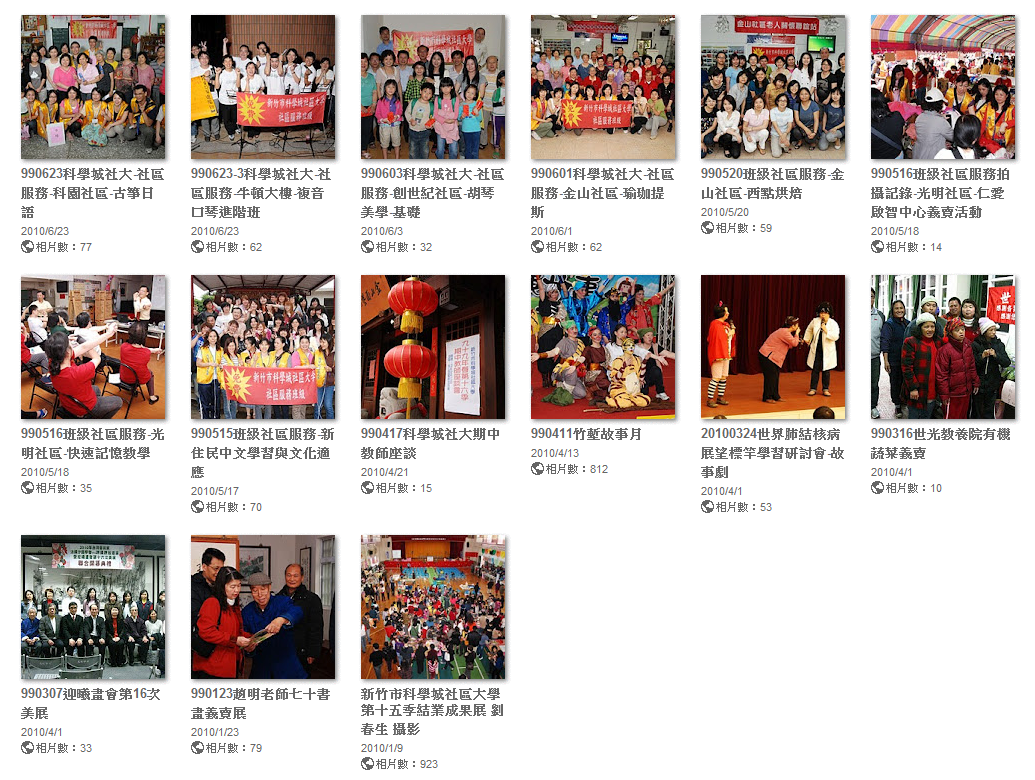Open album 990623科學城社大 科園社區 古箏日語
The image size is (1035, 780).
[x=93, y=87]
